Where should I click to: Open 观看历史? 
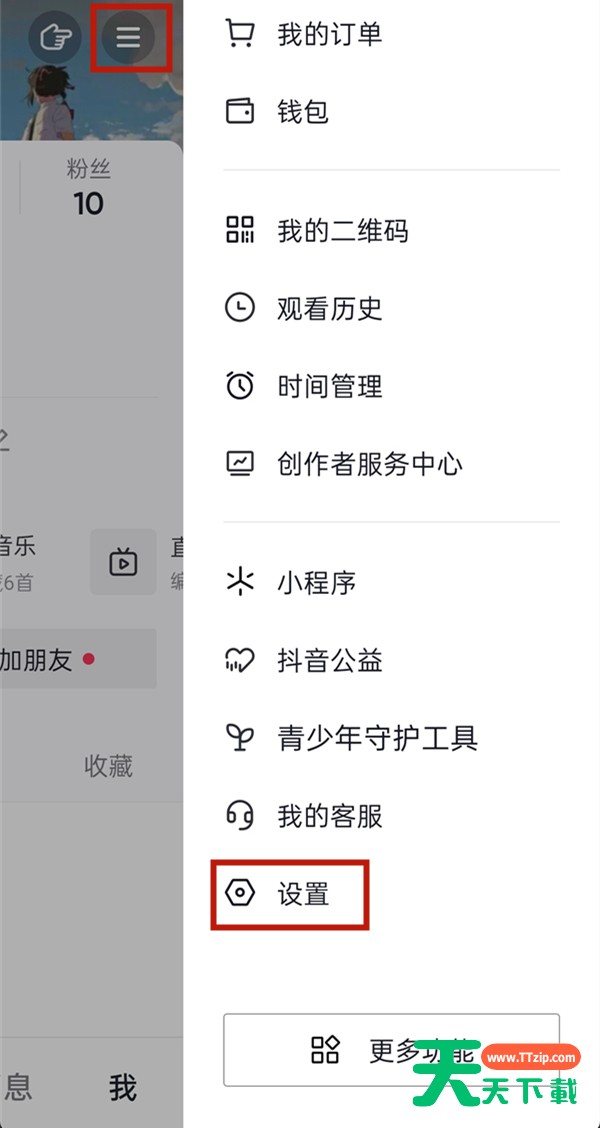coord(391,309)
